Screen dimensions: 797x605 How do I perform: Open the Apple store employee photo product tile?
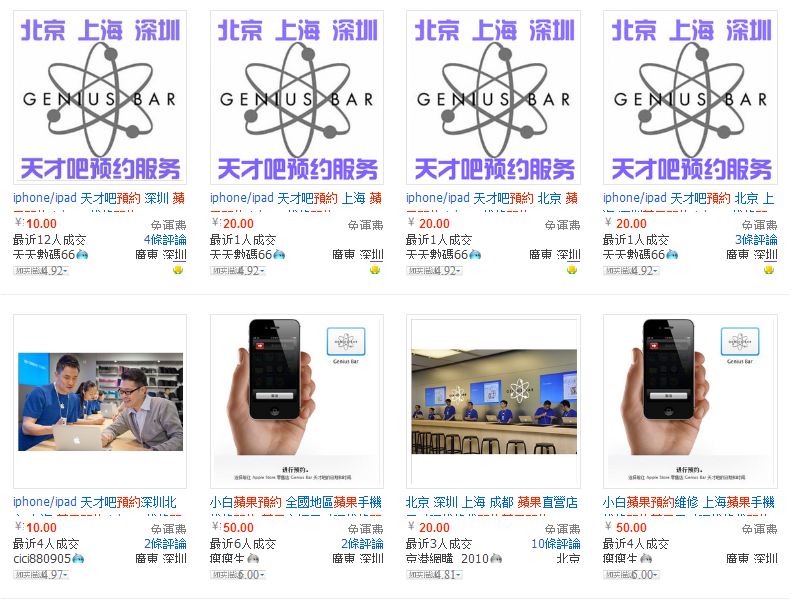[x=99, y=401]
